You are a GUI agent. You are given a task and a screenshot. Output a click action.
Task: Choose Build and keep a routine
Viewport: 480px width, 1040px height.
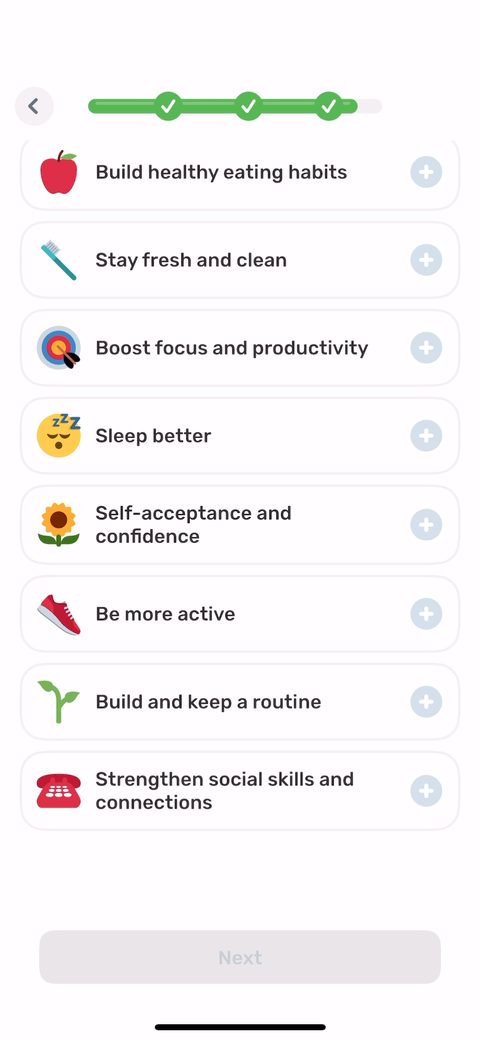tap(240, 702)
